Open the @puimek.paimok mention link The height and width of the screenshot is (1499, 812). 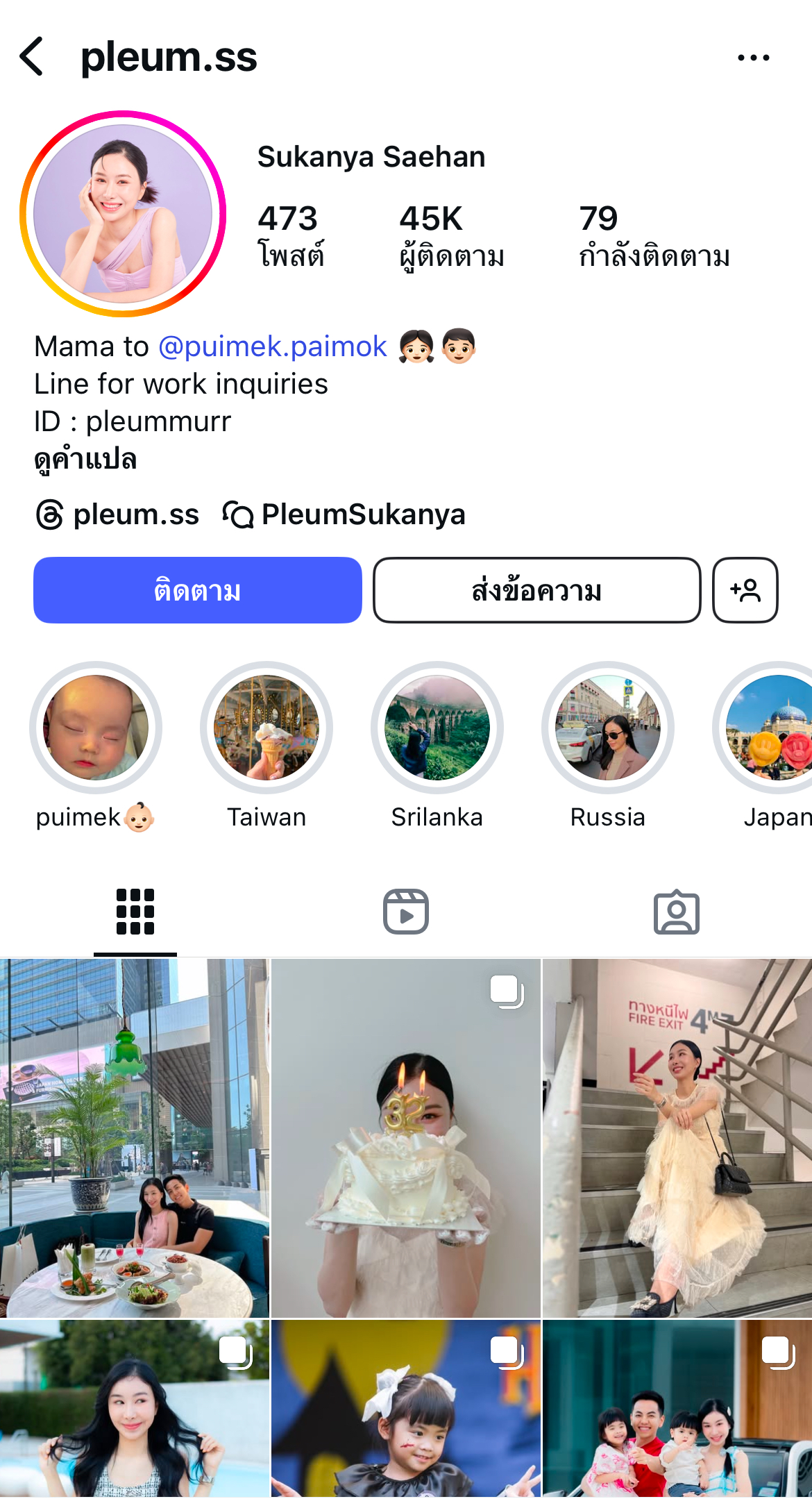(x=272, y=346)
